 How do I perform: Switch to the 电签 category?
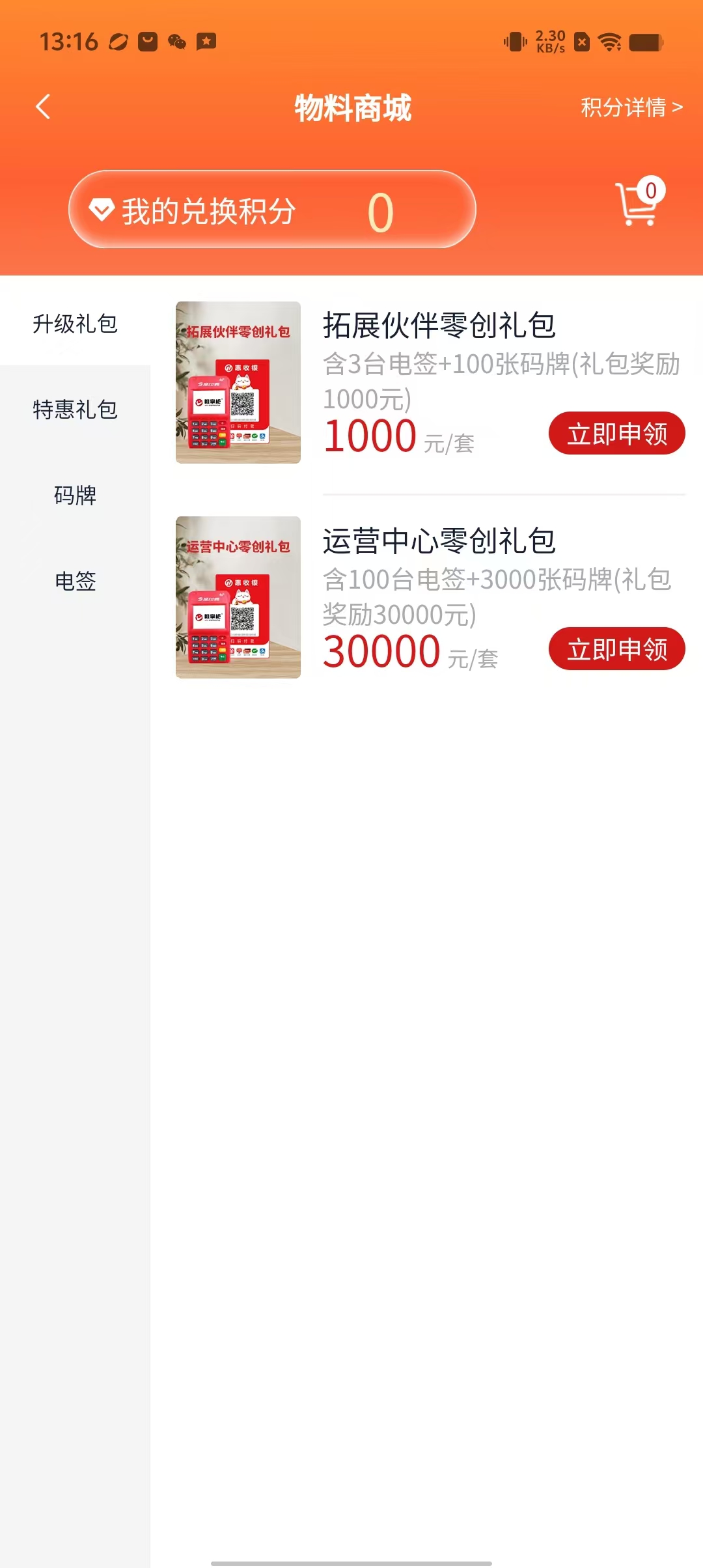75,581
